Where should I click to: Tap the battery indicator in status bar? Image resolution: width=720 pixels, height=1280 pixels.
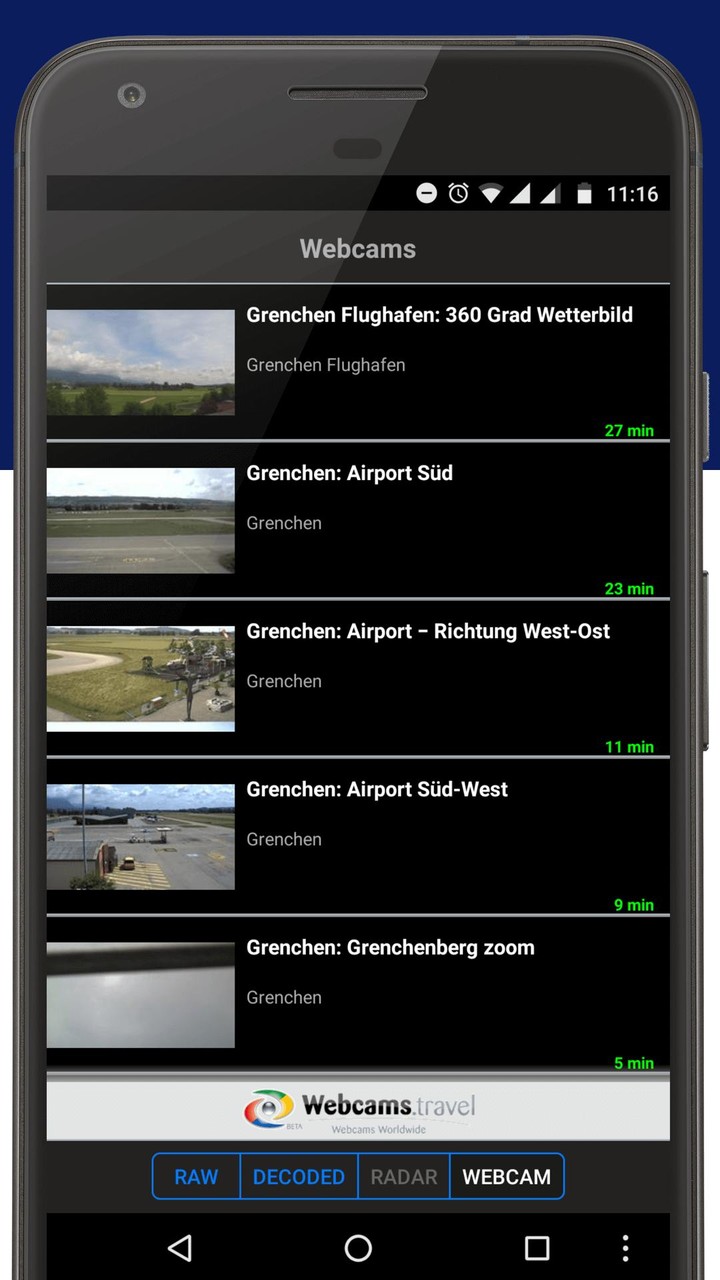(x=584, y=194)
